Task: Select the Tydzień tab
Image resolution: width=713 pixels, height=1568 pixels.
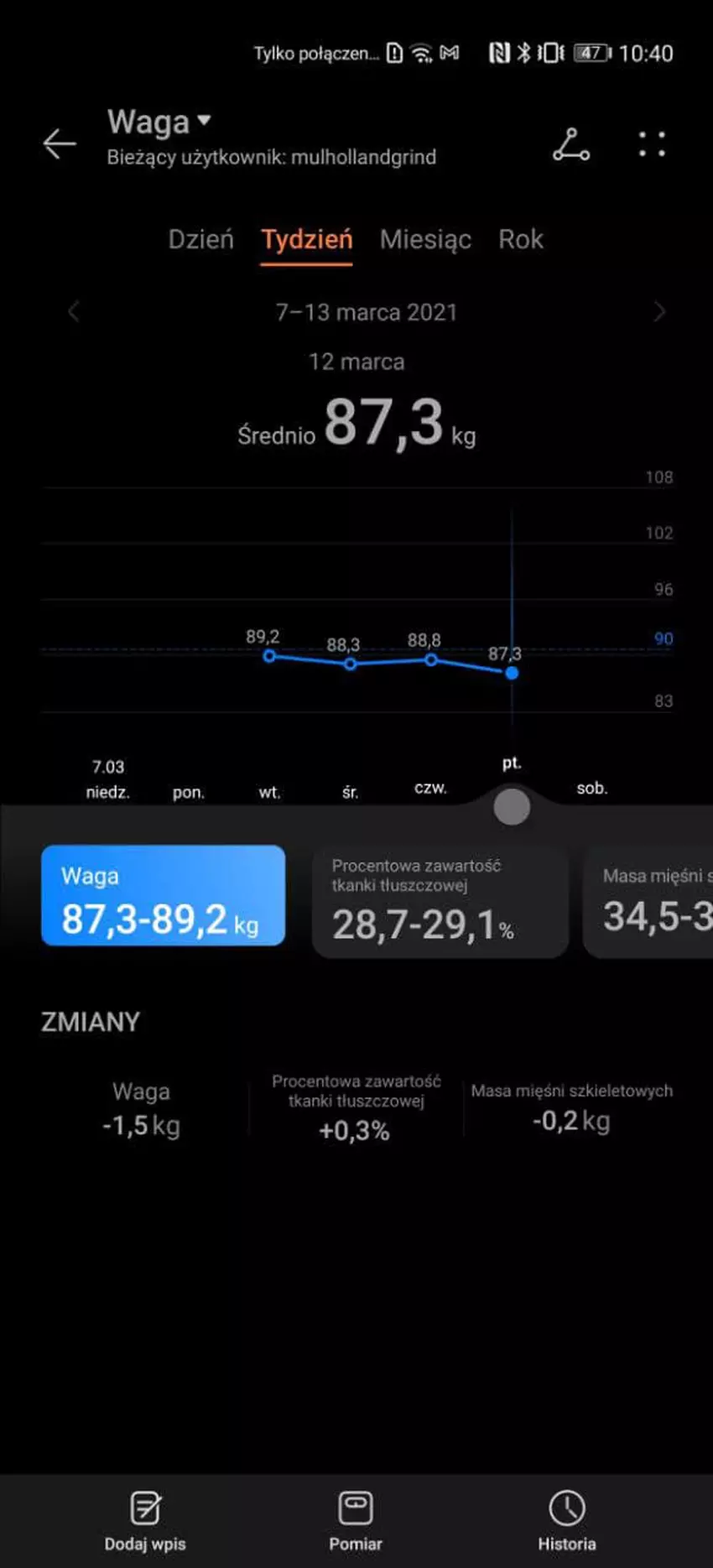Action: coord(306,239)
